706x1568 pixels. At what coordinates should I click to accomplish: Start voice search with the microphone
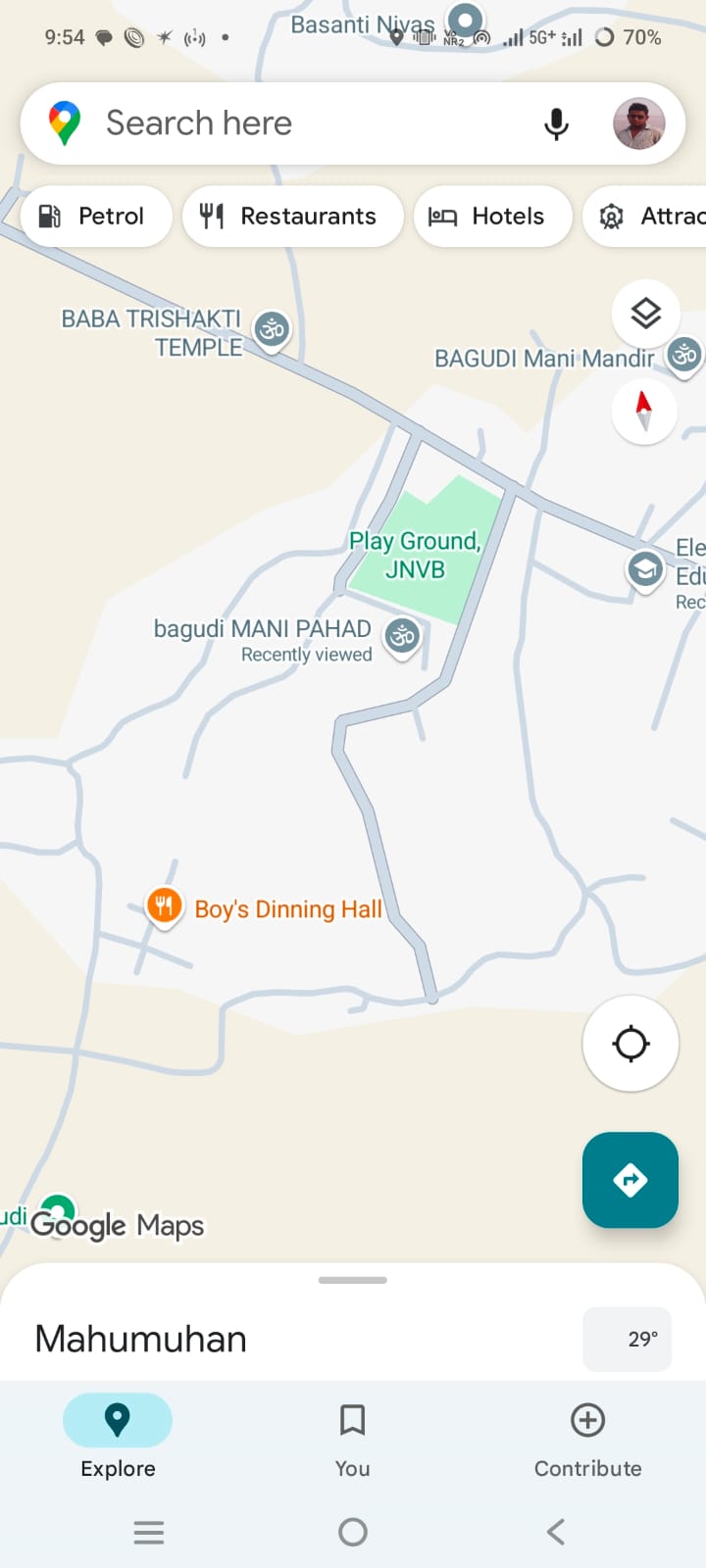point(556,123)
